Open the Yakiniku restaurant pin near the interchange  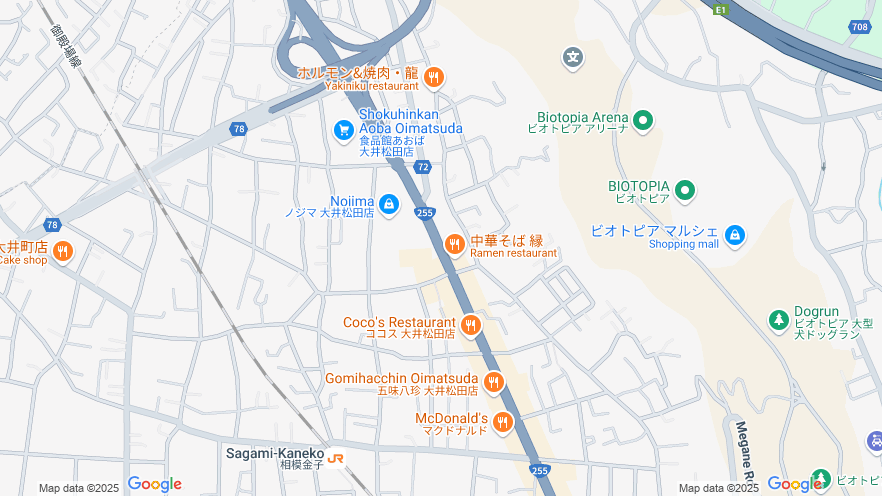433,76
